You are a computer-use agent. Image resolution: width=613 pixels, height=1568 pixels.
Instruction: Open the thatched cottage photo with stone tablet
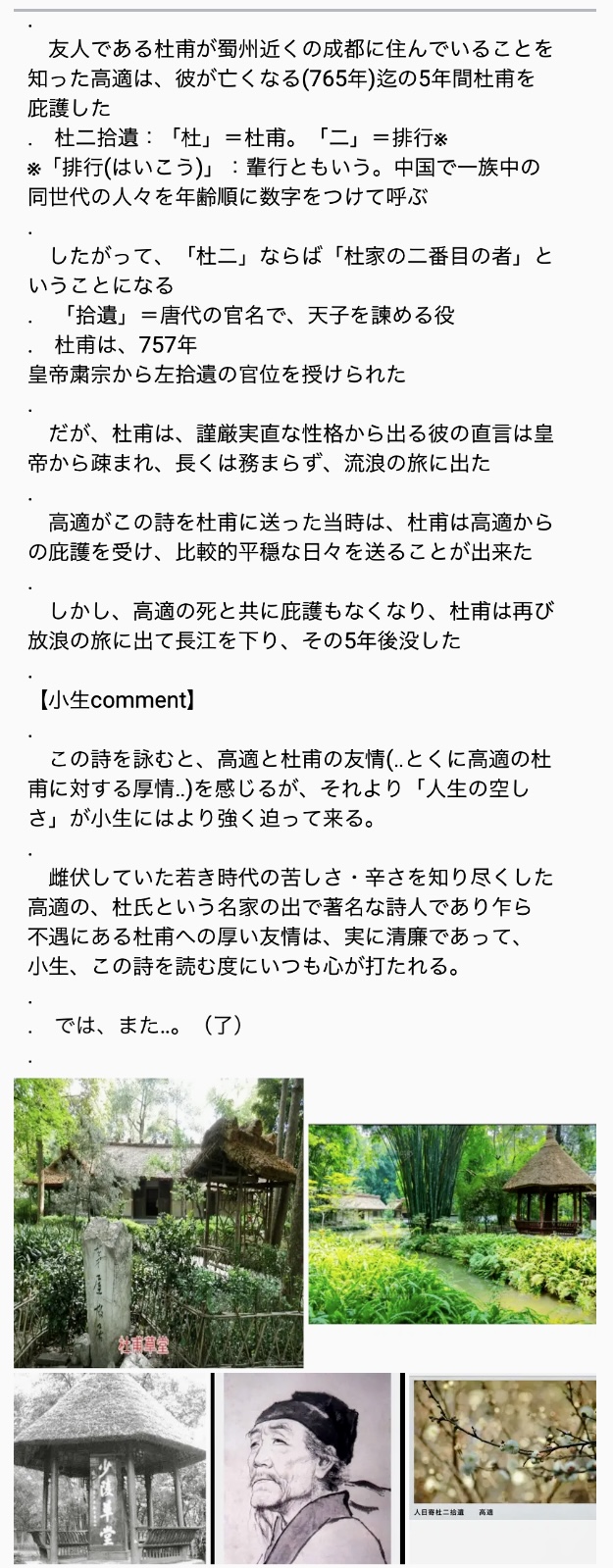pyautogui.click(x=159, y=1223)
